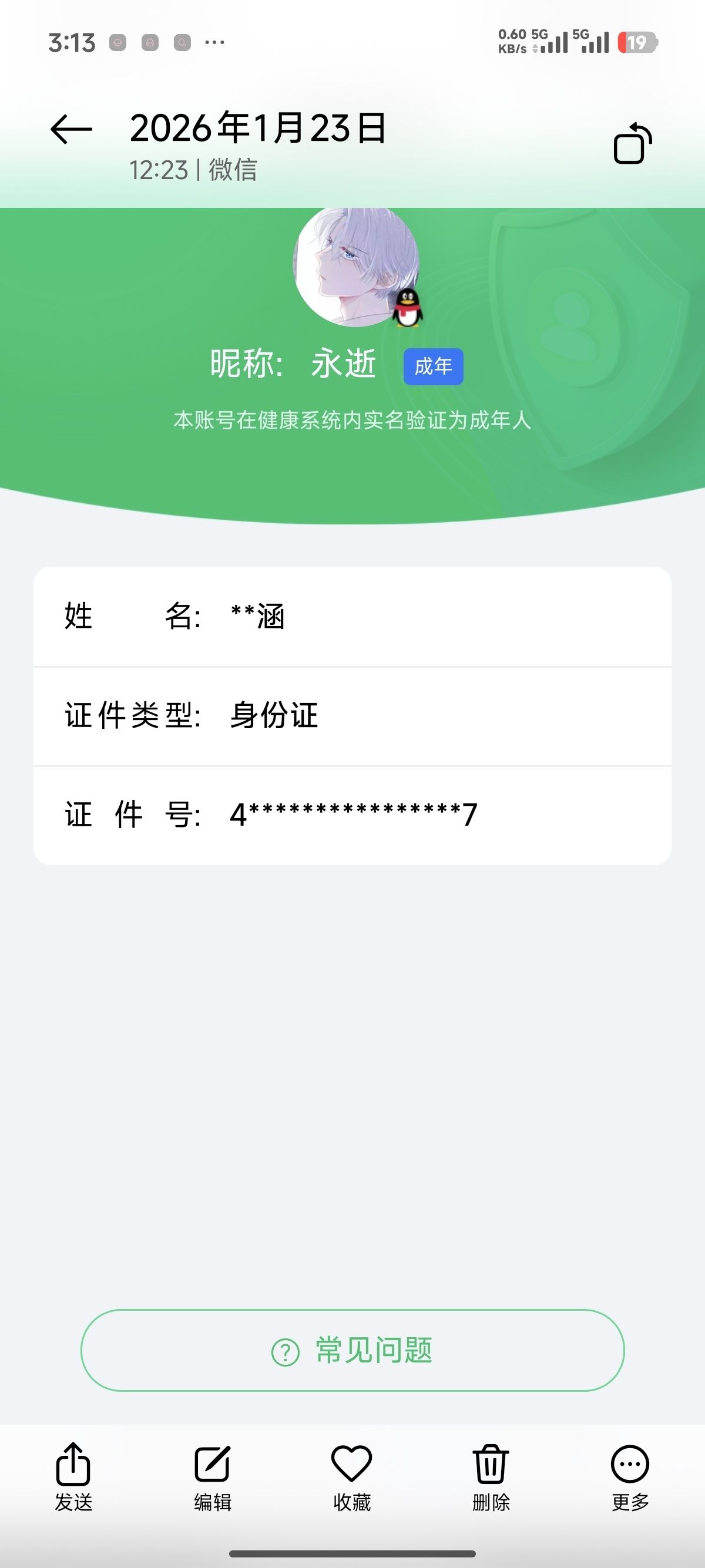The image size is (705, 1568).
Task: Expand the 姓名 name field row
Action: tap(352, 616)
